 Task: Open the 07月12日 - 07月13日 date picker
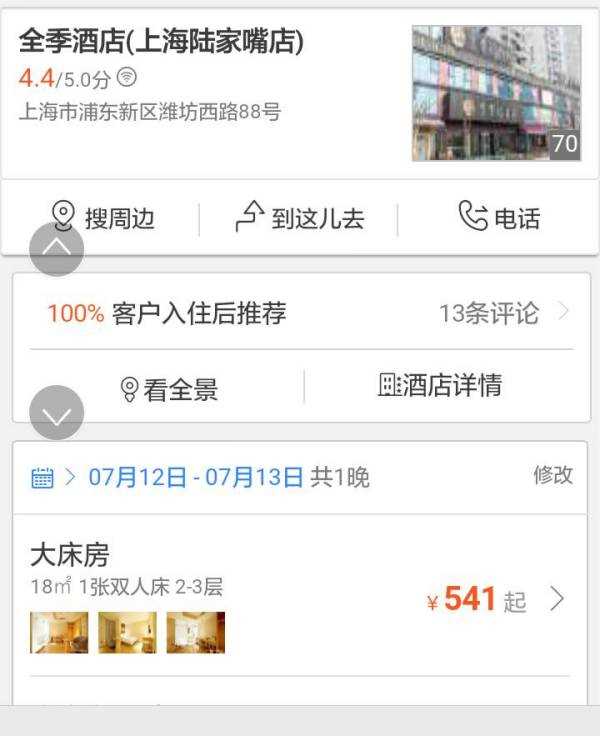click(195, 477)
